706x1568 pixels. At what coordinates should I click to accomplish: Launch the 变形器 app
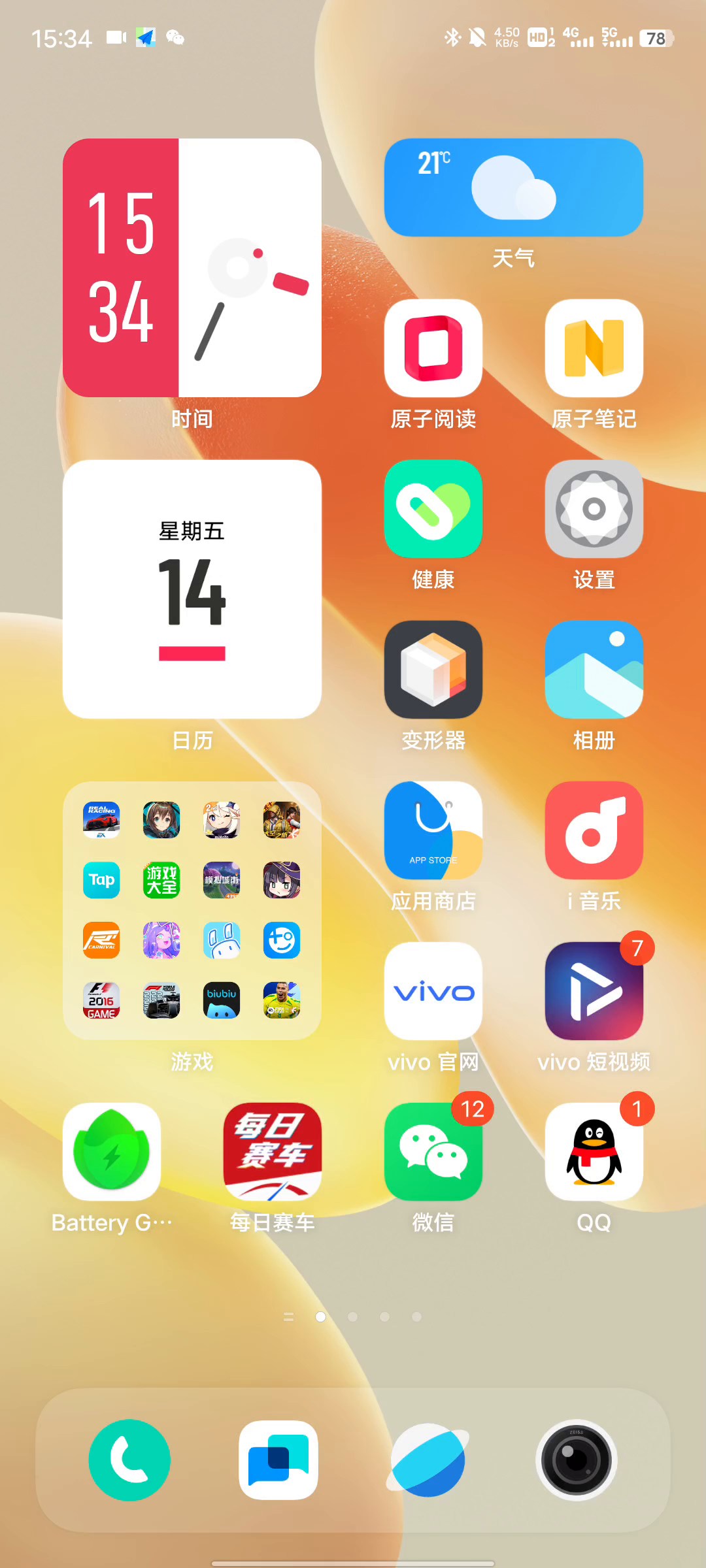(x=433, y=670)
